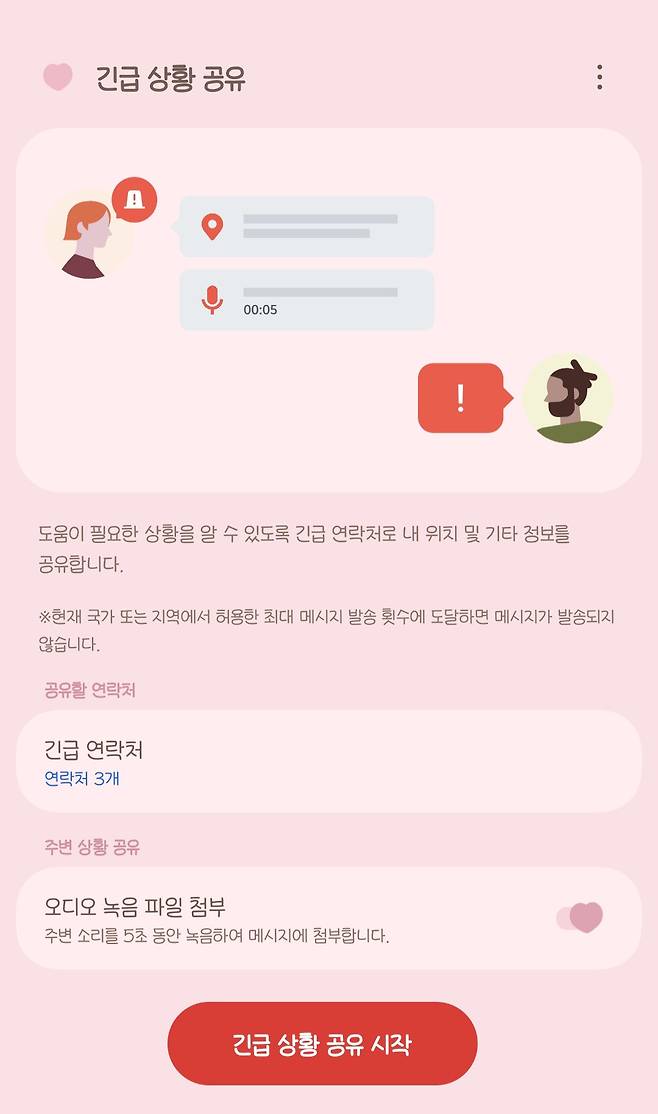658x1114 pixels.
Task: Open the 긴급 연락처 contacts row
Action: tap(328, 762)
